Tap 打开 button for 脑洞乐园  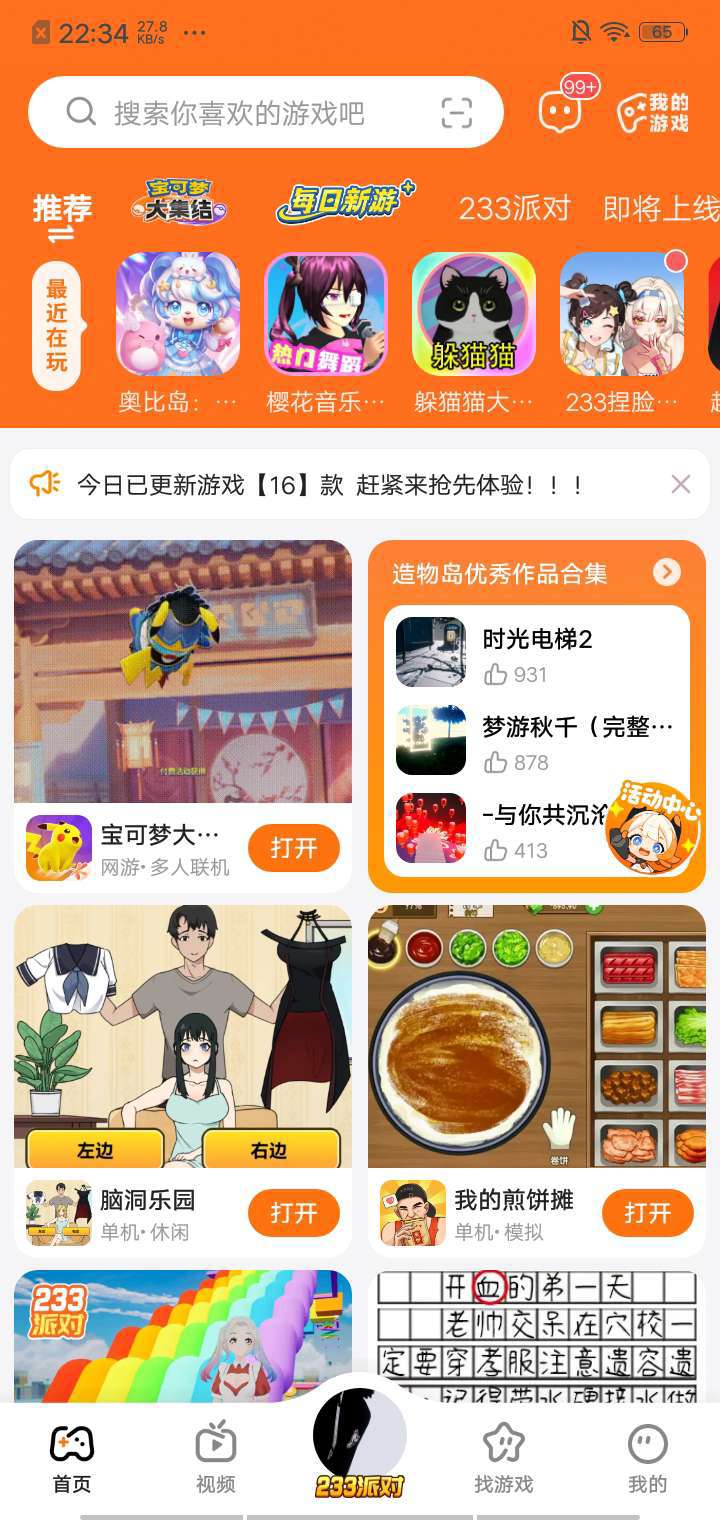(x=294, y=1213)
